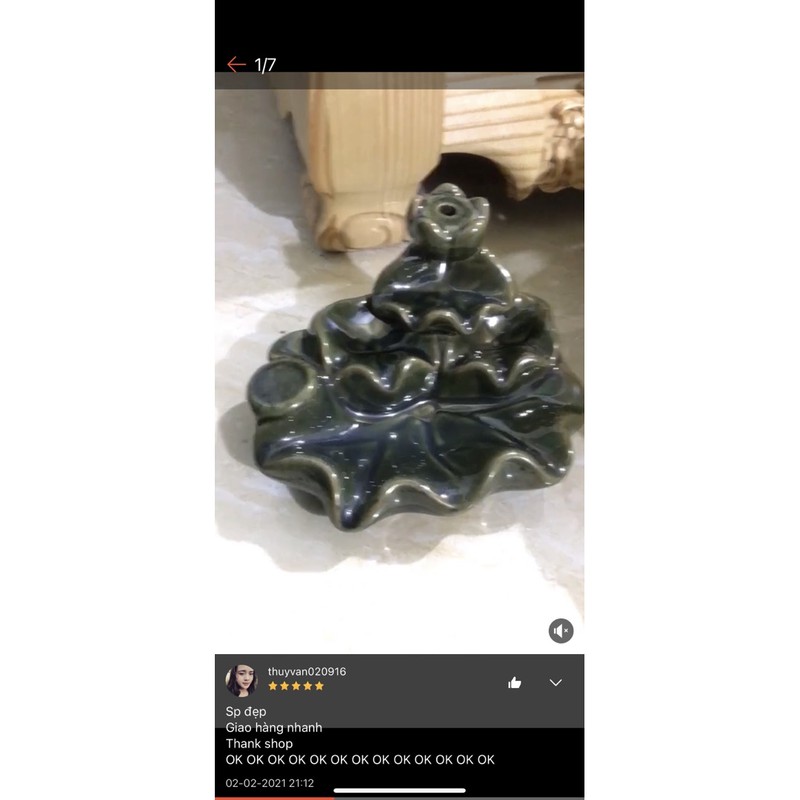This screenshot has height=800, width=800.
Task: Go back using the arrow icon
Action: coord(236,65)
